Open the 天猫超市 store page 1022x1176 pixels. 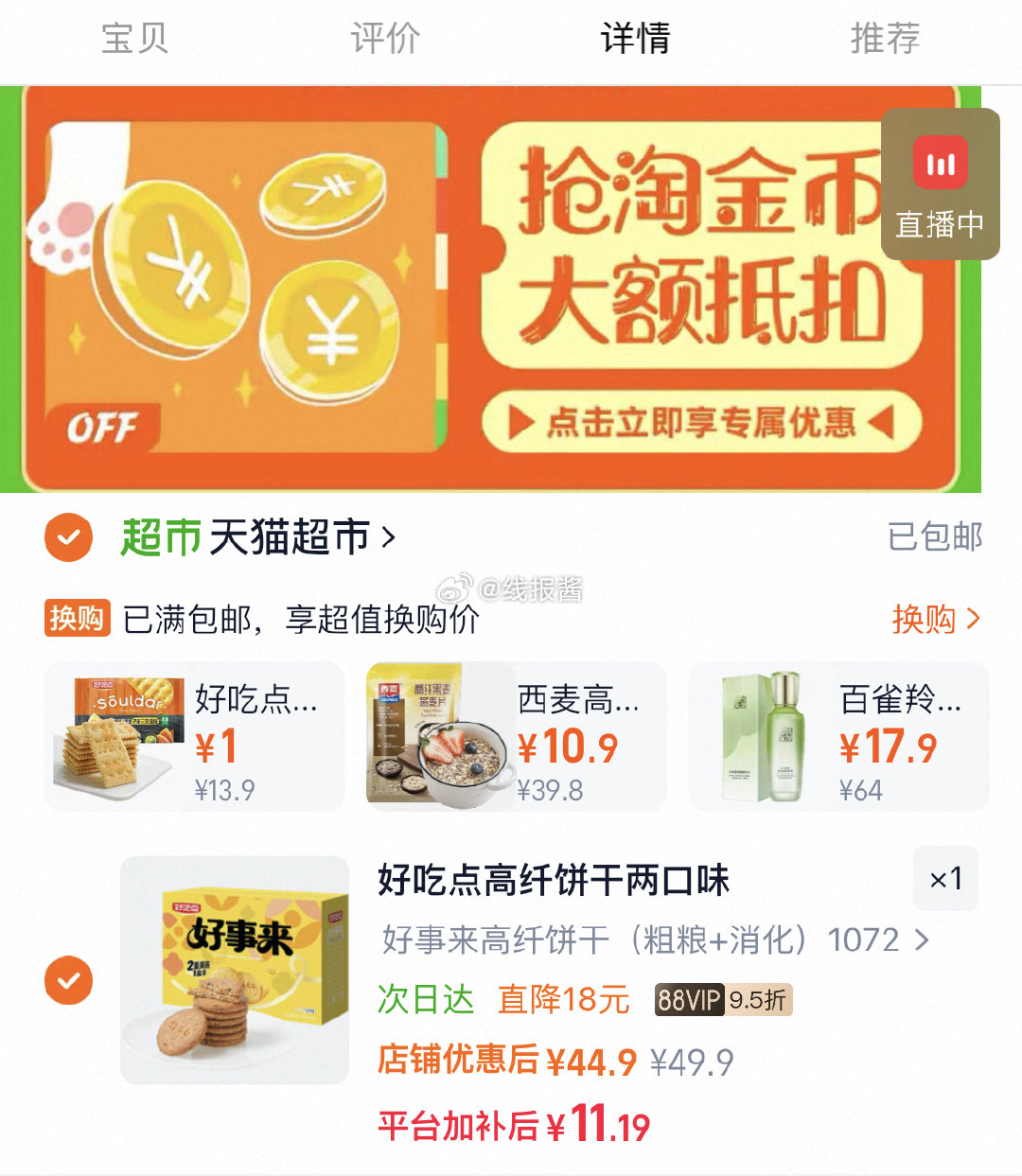(257, 537)
